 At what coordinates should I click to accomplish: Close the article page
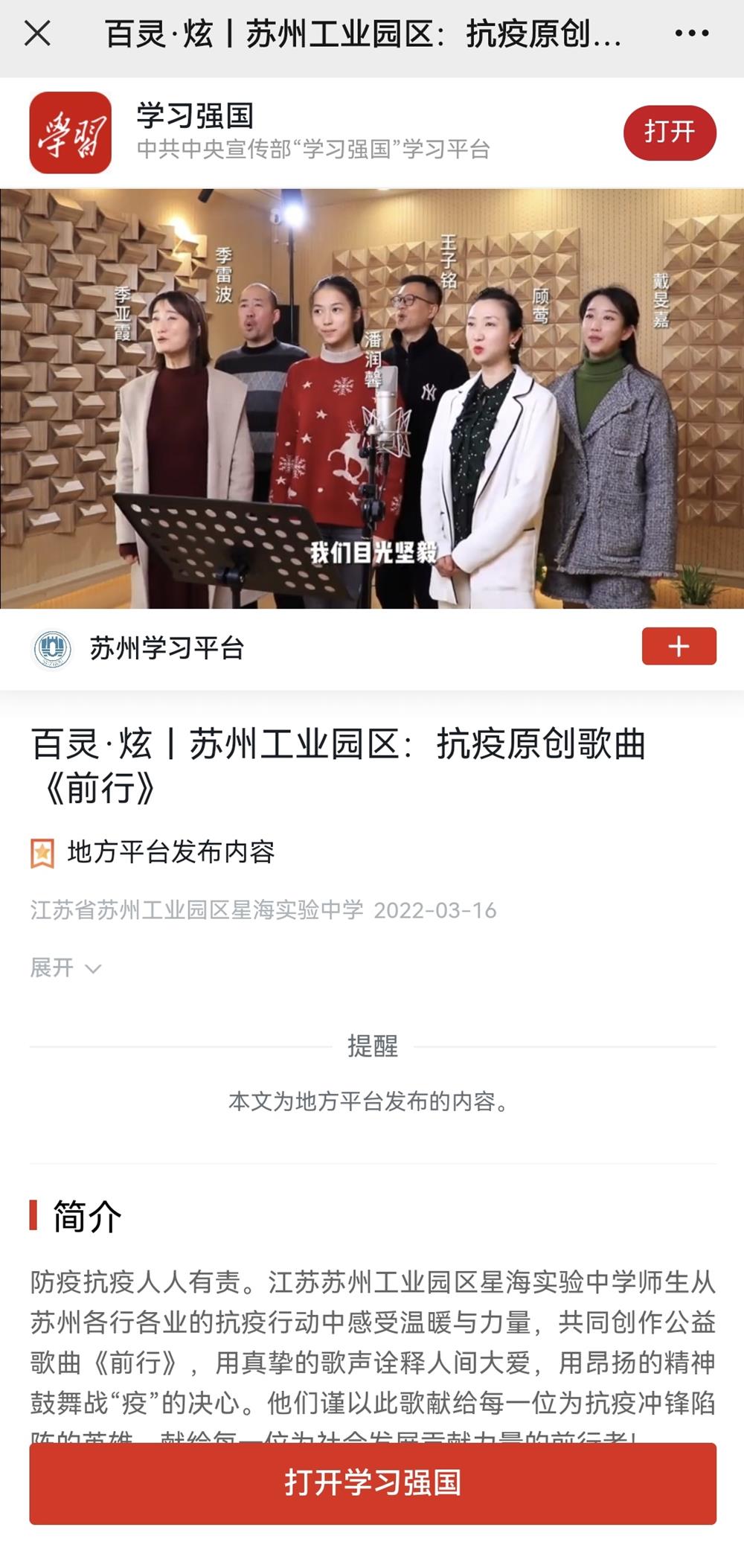tap(37, 33)
